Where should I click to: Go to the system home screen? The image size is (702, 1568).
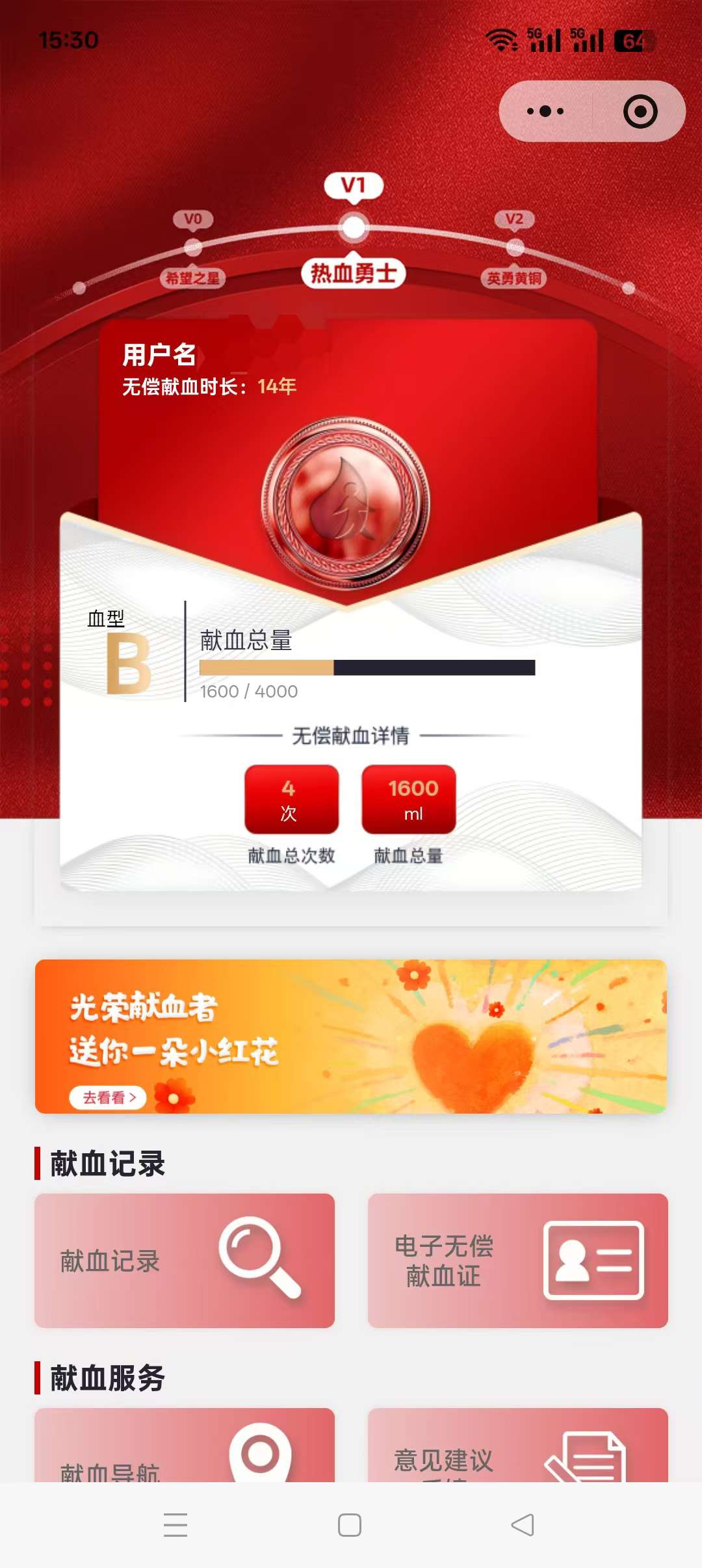(x=350, y=1525)
